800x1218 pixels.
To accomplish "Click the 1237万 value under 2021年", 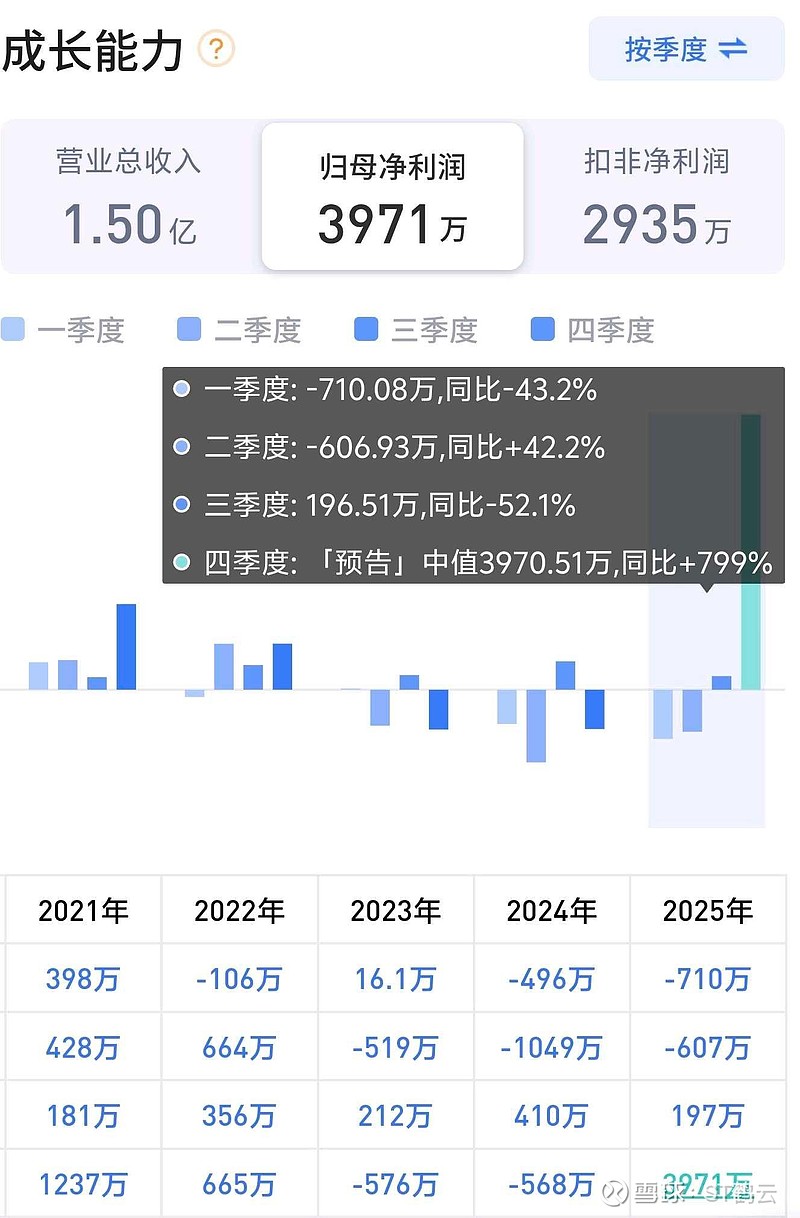I will point(82,1183).
